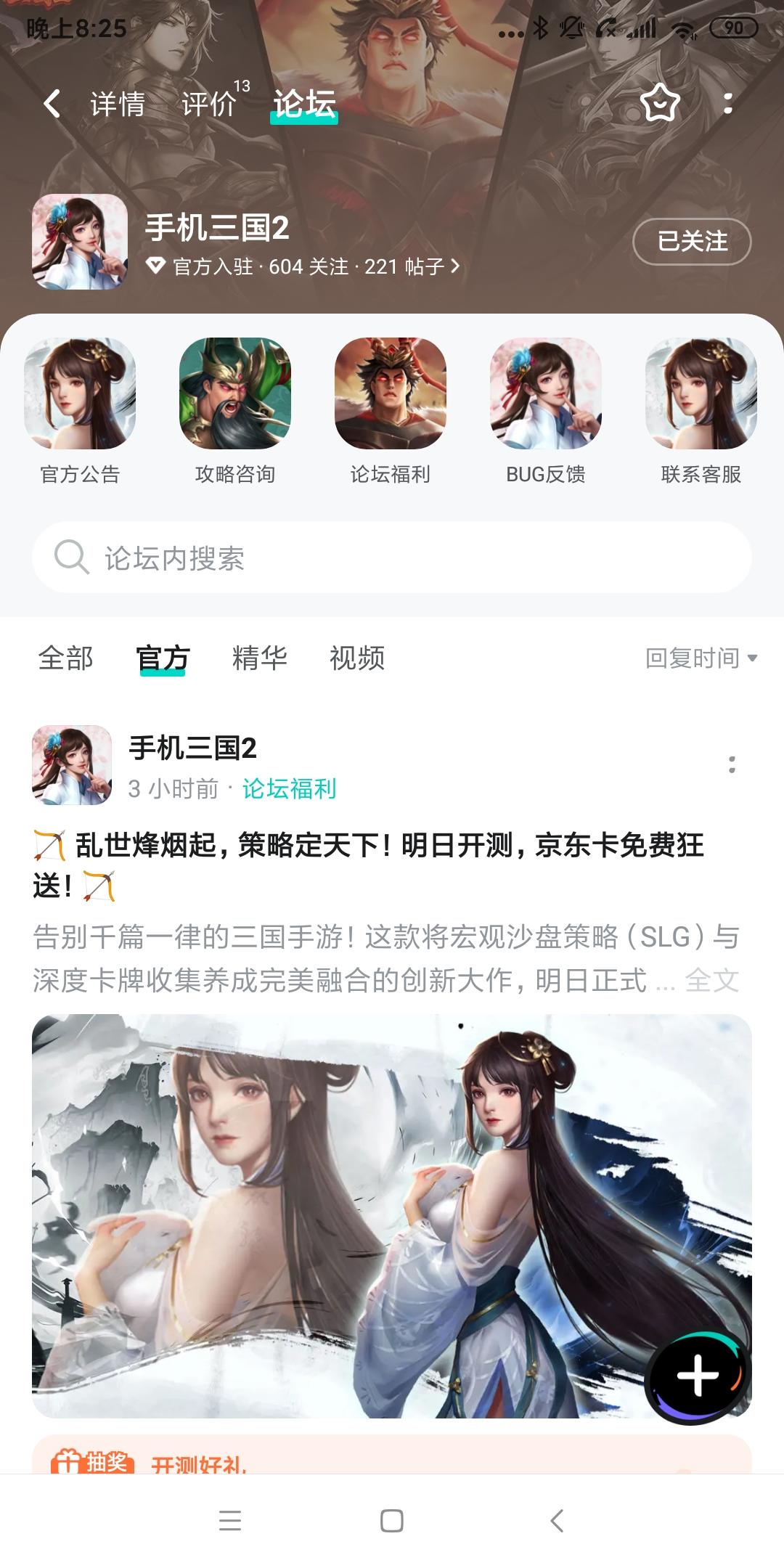Tap the star bookmark icon in the header

(659, 105)
